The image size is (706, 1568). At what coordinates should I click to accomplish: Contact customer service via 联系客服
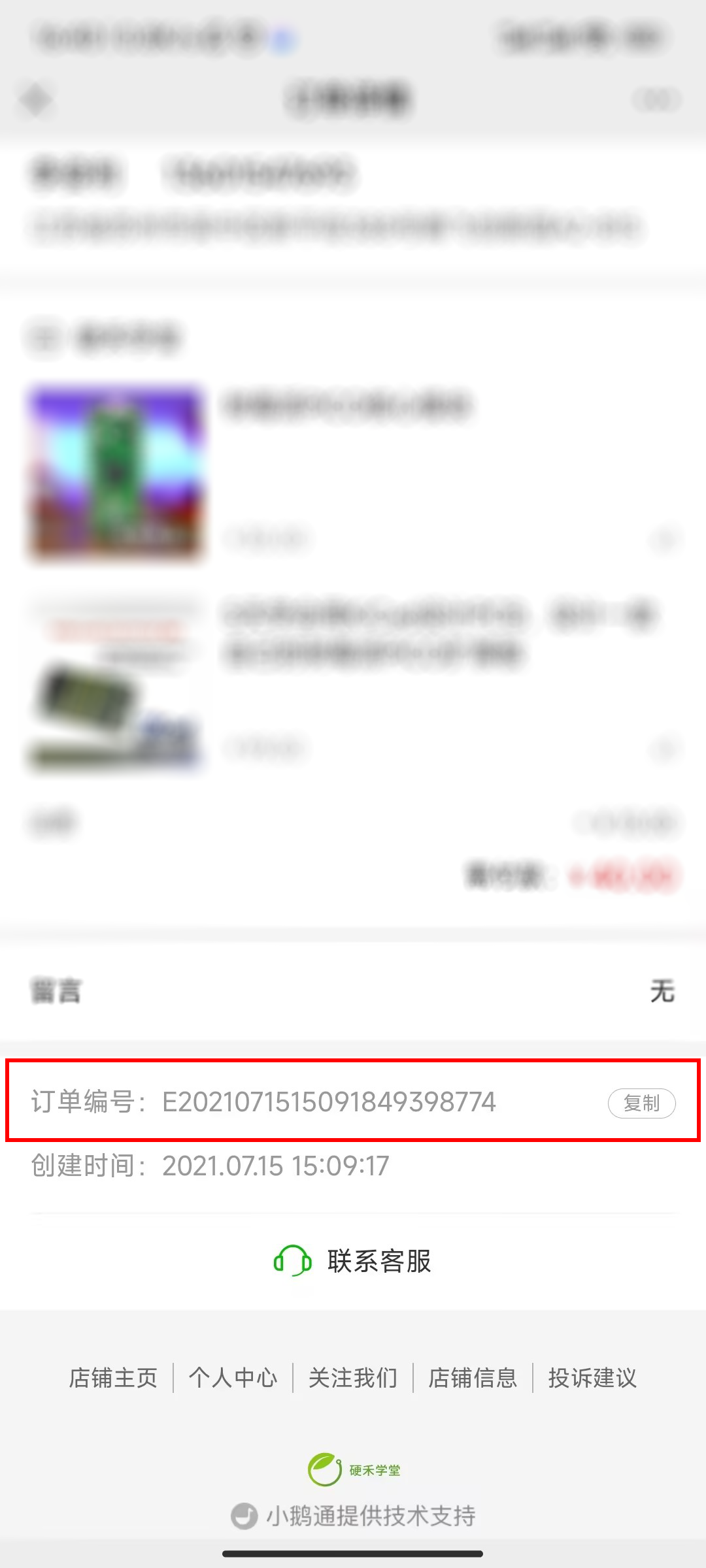[x=353, y=1261]
